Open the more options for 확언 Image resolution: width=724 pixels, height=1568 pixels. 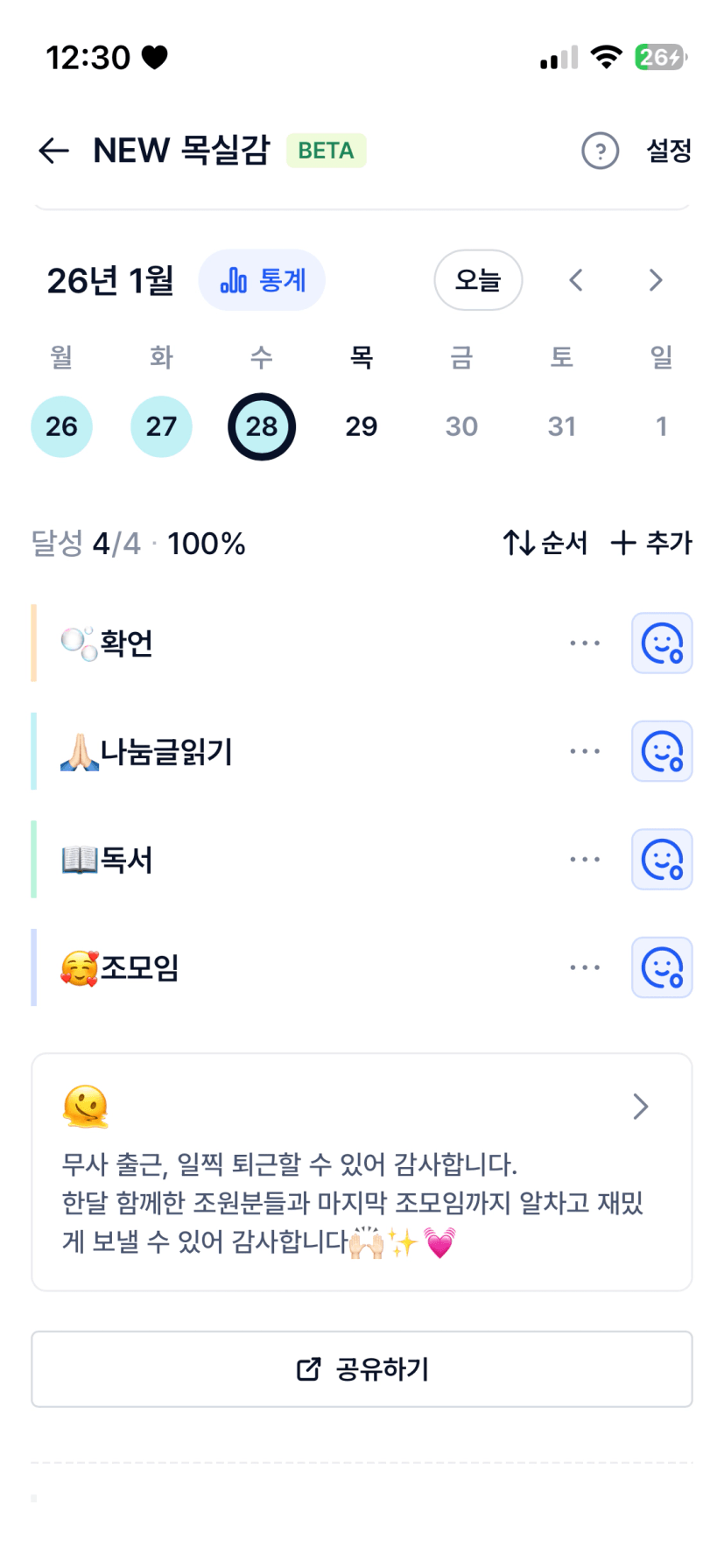click(x=584, y=643)
